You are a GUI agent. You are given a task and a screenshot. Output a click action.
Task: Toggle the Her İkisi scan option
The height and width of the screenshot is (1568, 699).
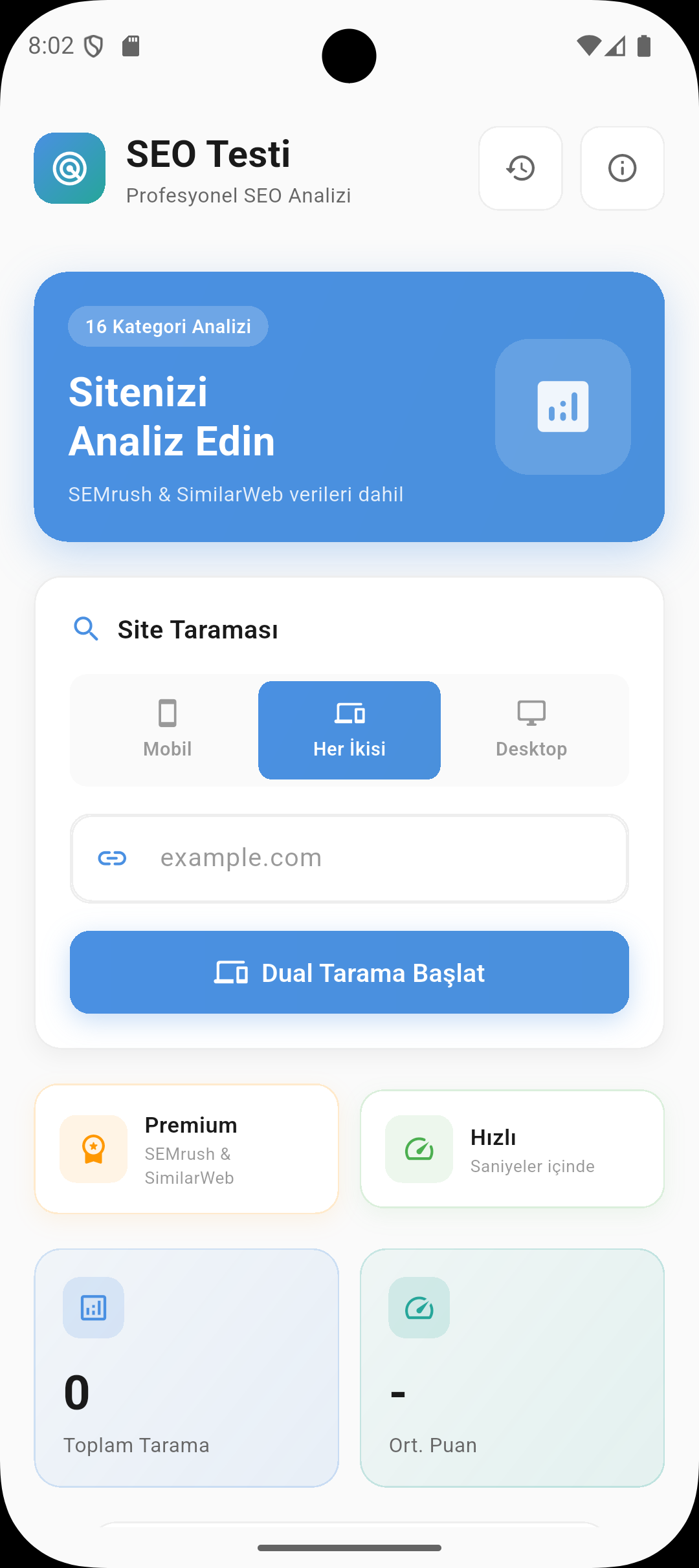pyautogui.click(x=349, y=730)
